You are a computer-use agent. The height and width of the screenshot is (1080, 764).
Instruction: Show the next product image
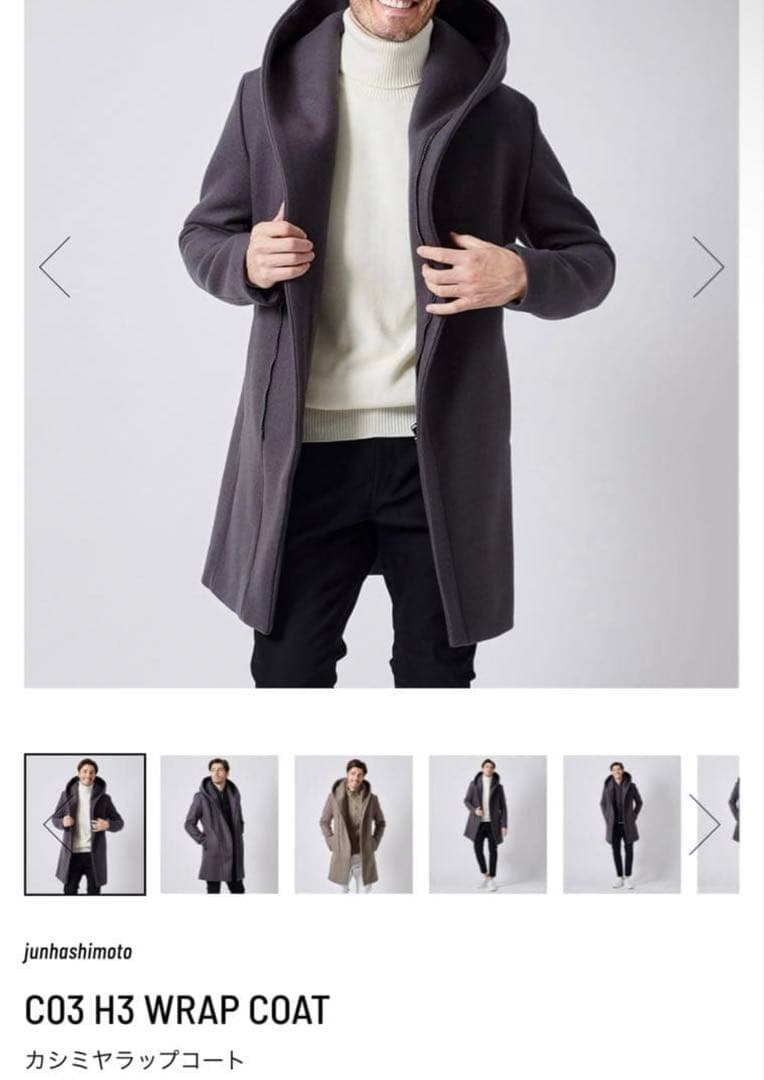coord(708,267)
